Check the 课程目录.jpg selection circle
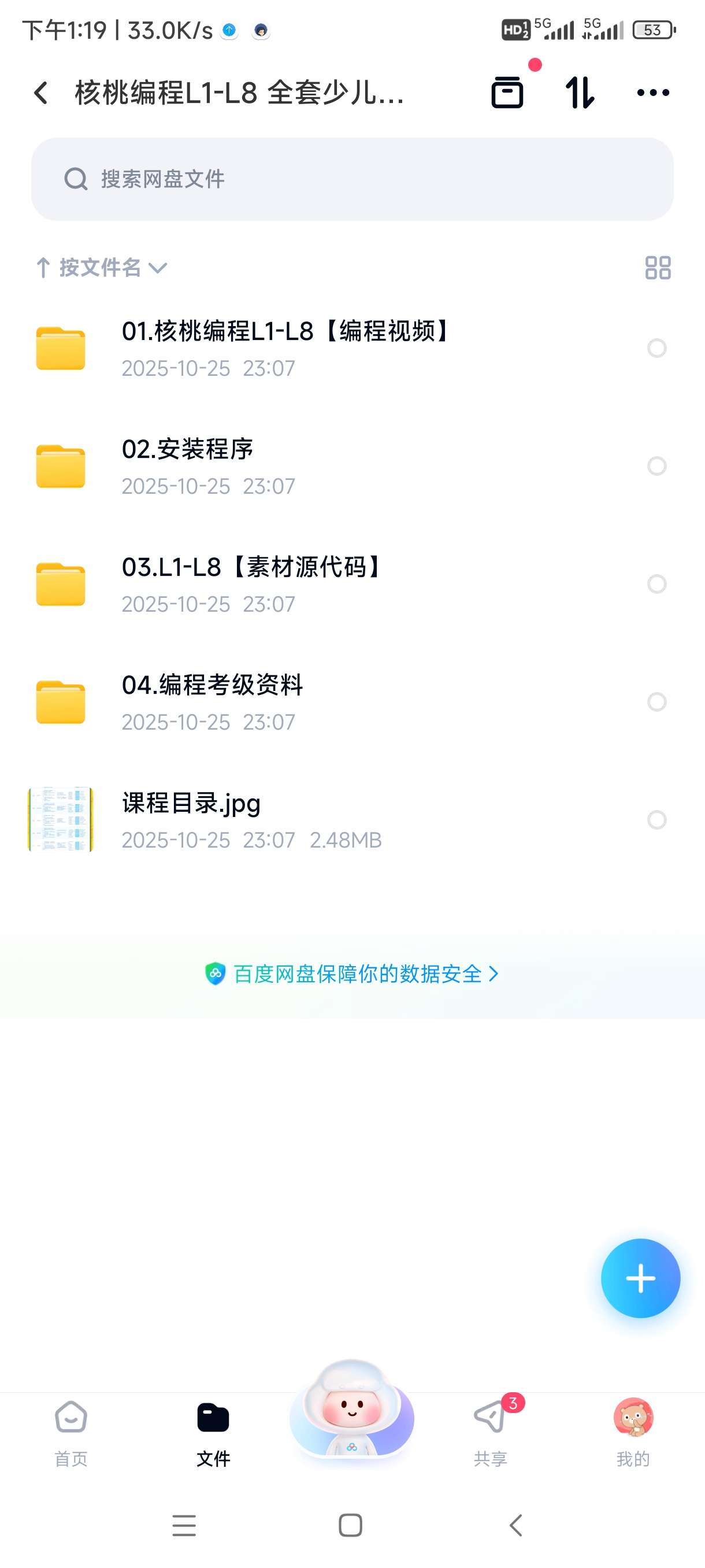 point(656,820)
